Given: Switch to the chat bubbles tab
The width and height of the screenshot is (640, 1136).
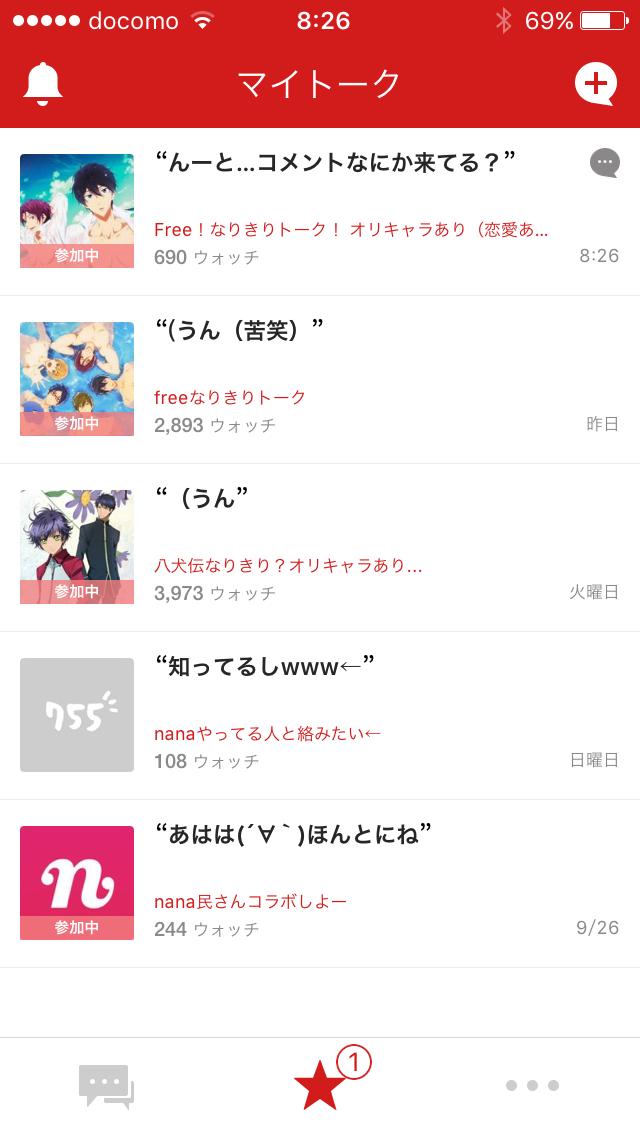Looking at the screenshot, I should tap(106, 1086).
